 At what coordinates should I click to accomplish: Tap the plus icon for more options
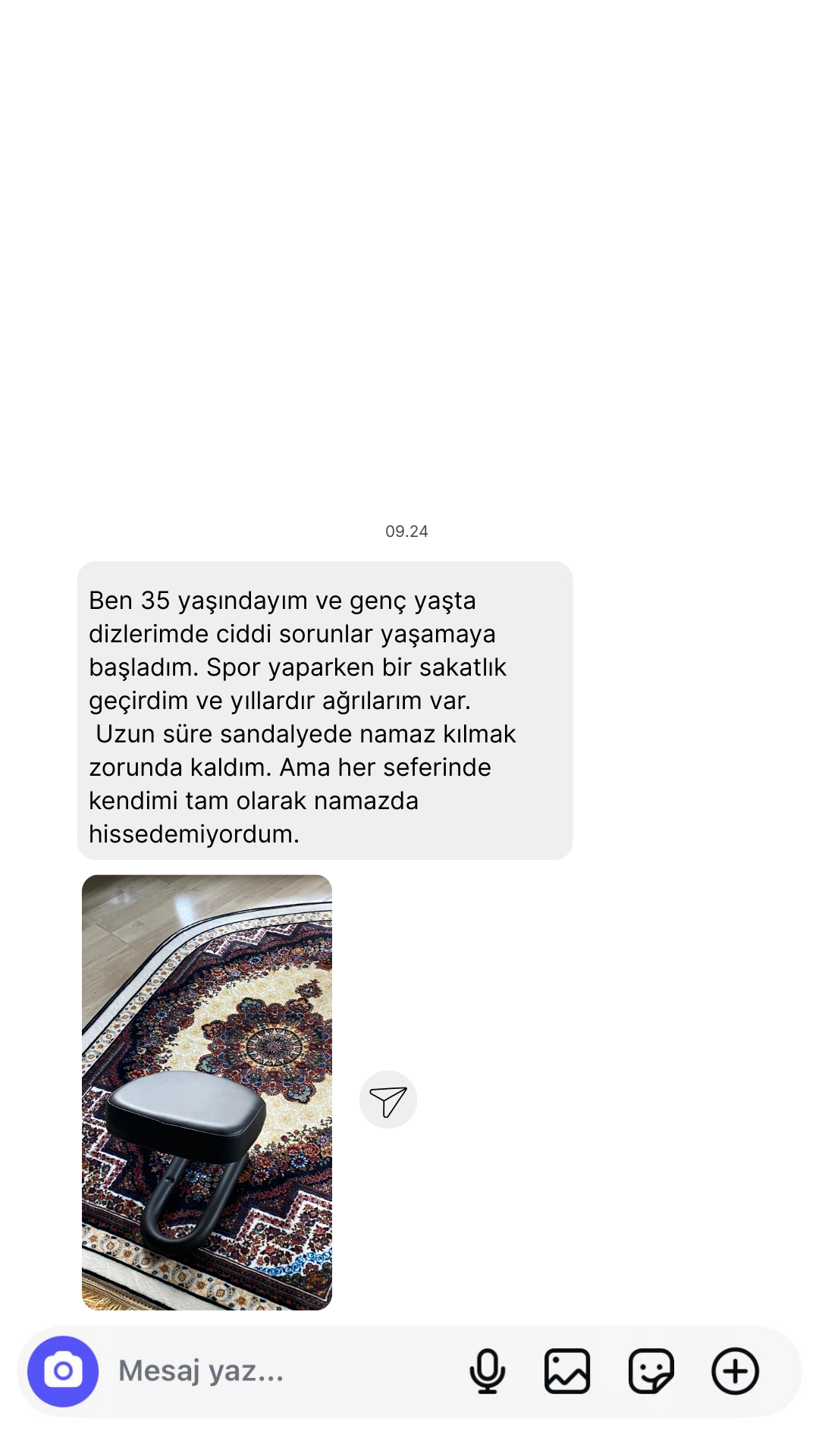735,1371
